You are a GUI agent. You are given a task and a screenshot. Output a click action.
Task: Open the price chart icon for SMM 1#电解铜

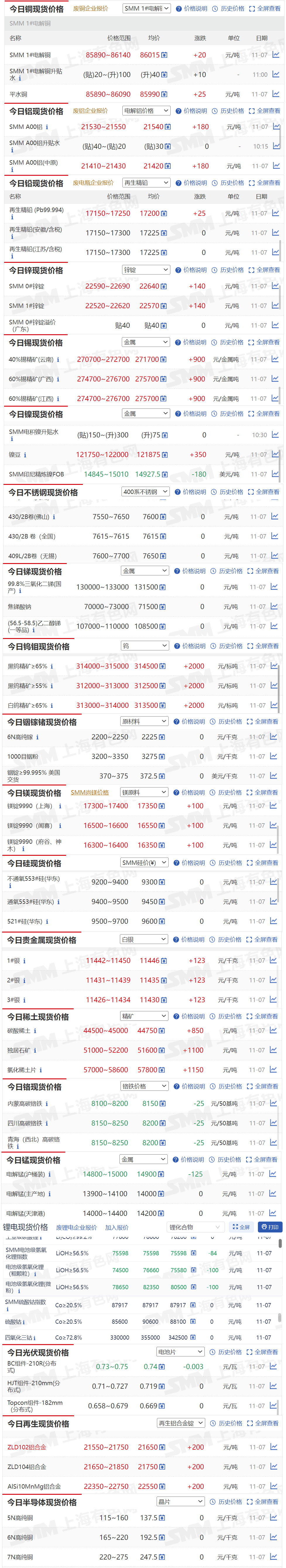coord(276,55)
